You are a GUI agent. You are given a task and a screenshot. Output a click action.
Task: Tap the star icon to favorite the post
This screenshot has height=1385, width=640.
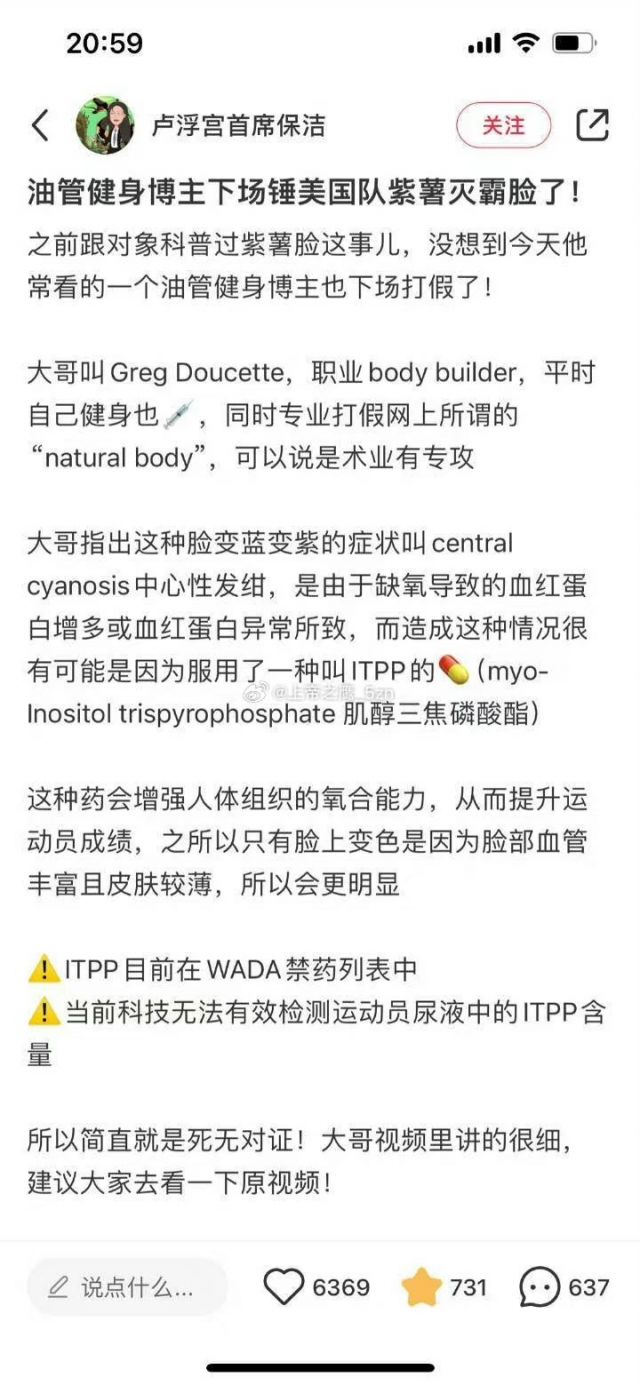[421, 1286]
